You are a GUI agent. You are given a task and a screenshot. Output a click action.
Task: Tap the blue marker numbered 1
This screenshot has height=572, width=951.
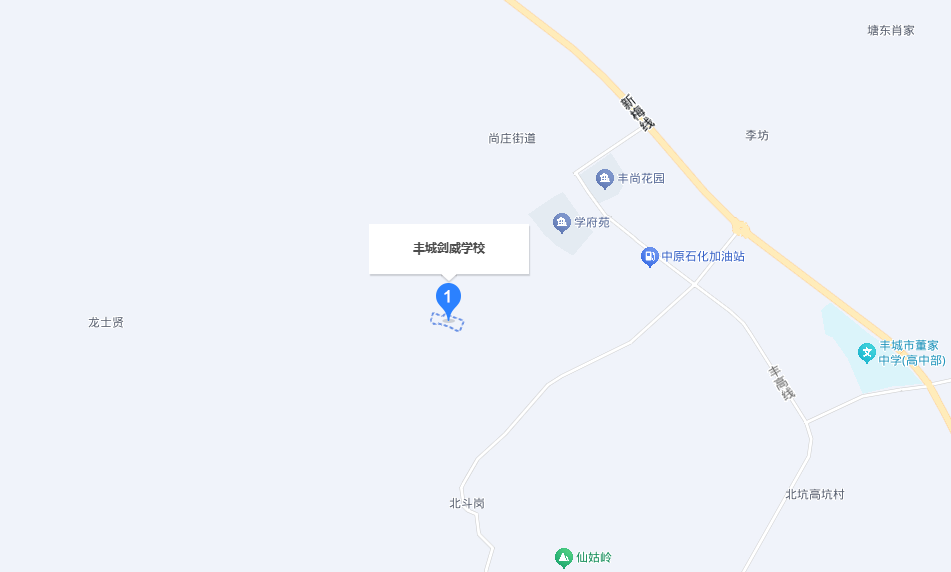448,298
